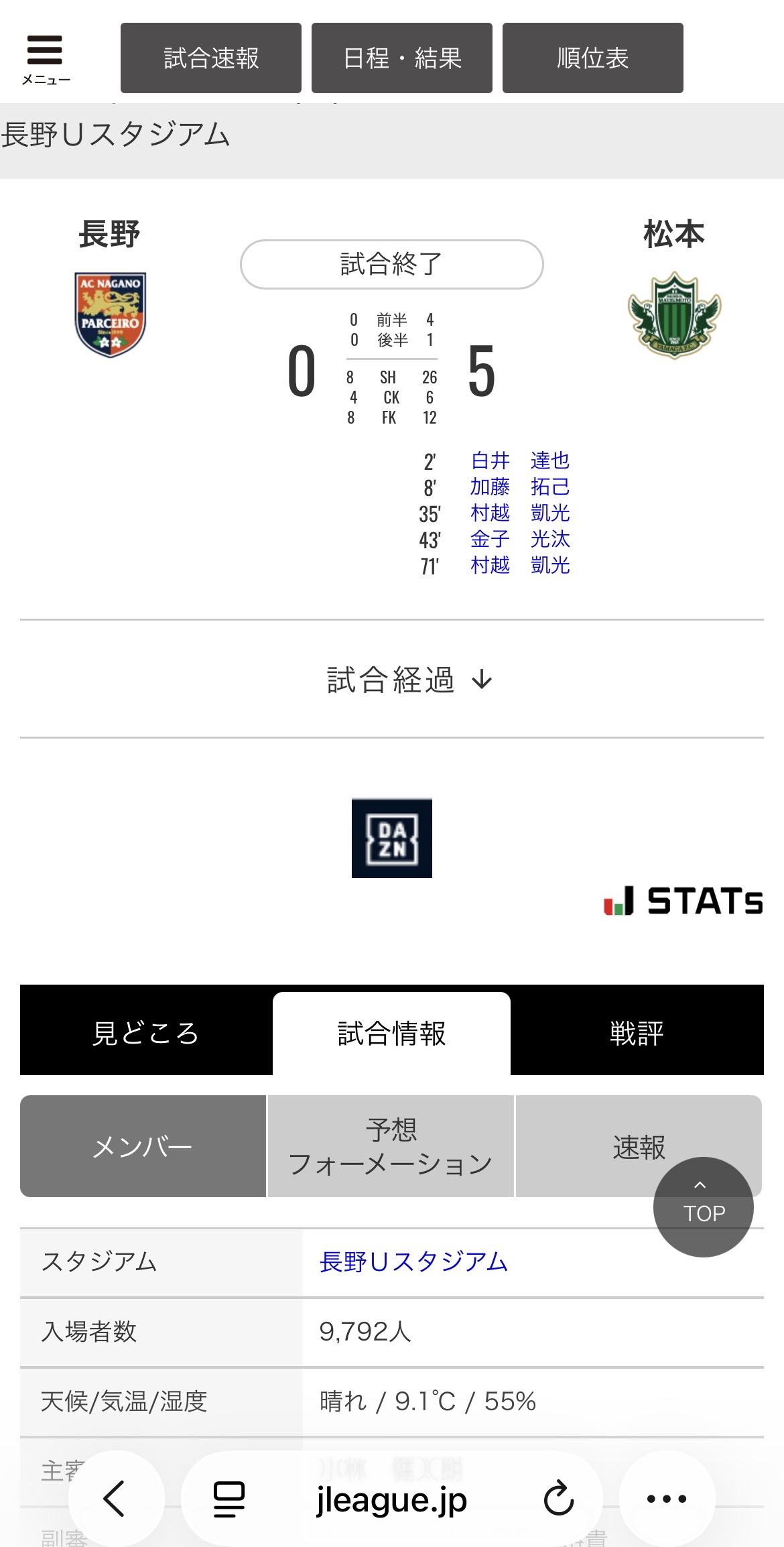Open scorer 加藤 拓己's player page
Viewport: 784px width, 1547px height.
tap(520, 487)
